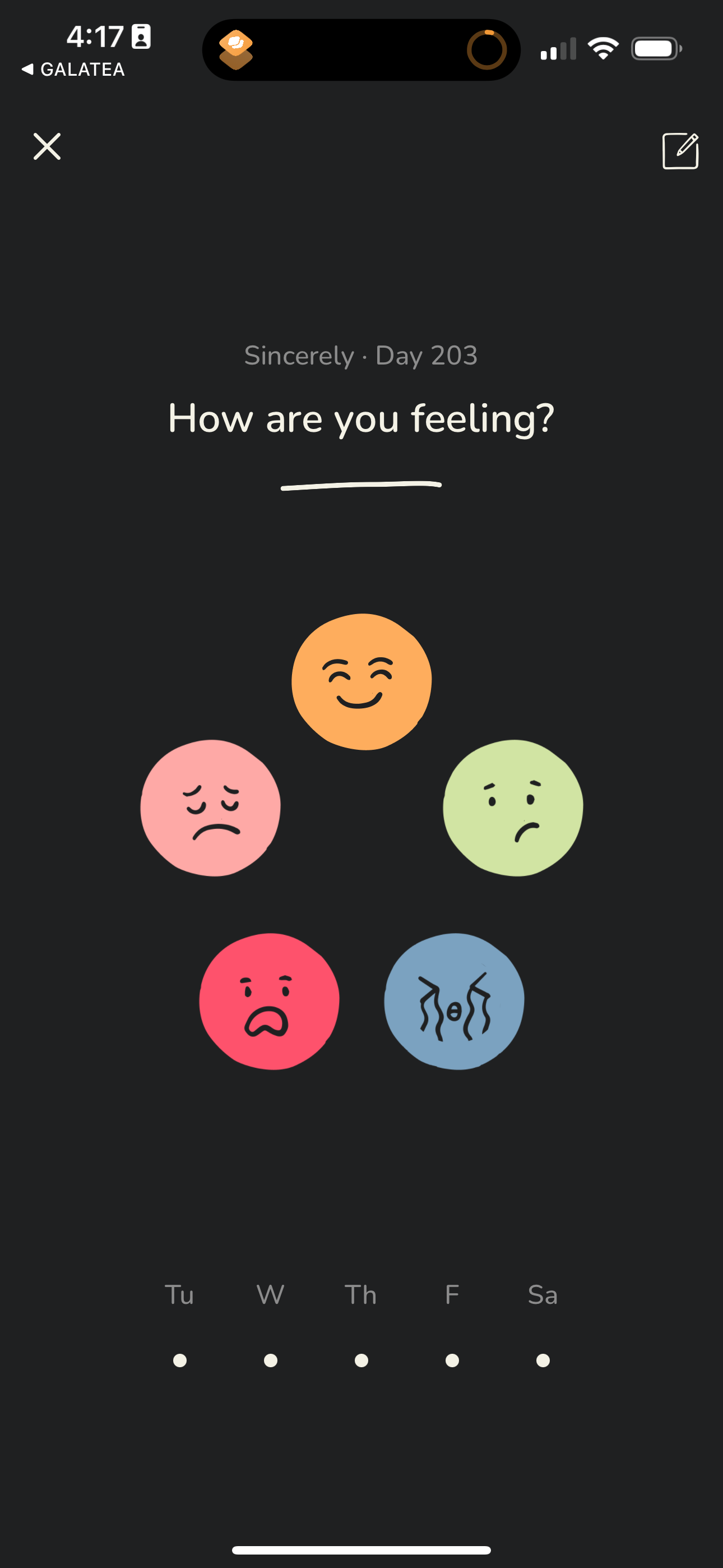
Task: Toggle the mood dot under Friday
Action: [x=452, y=1361]
